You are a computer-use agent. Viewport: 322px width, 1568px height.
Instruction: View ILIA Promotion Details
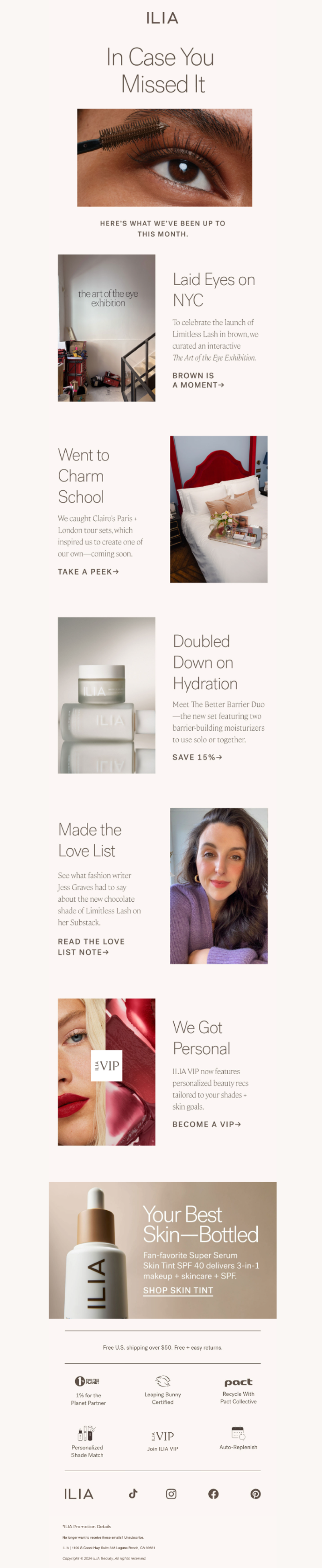[x=87, y=1526]
